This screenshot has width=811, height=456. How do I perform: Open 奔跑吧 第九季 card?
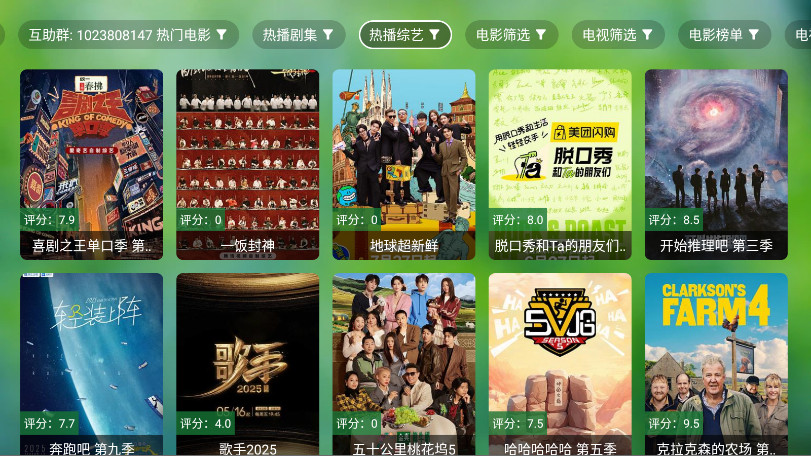(x=91, y=365)
